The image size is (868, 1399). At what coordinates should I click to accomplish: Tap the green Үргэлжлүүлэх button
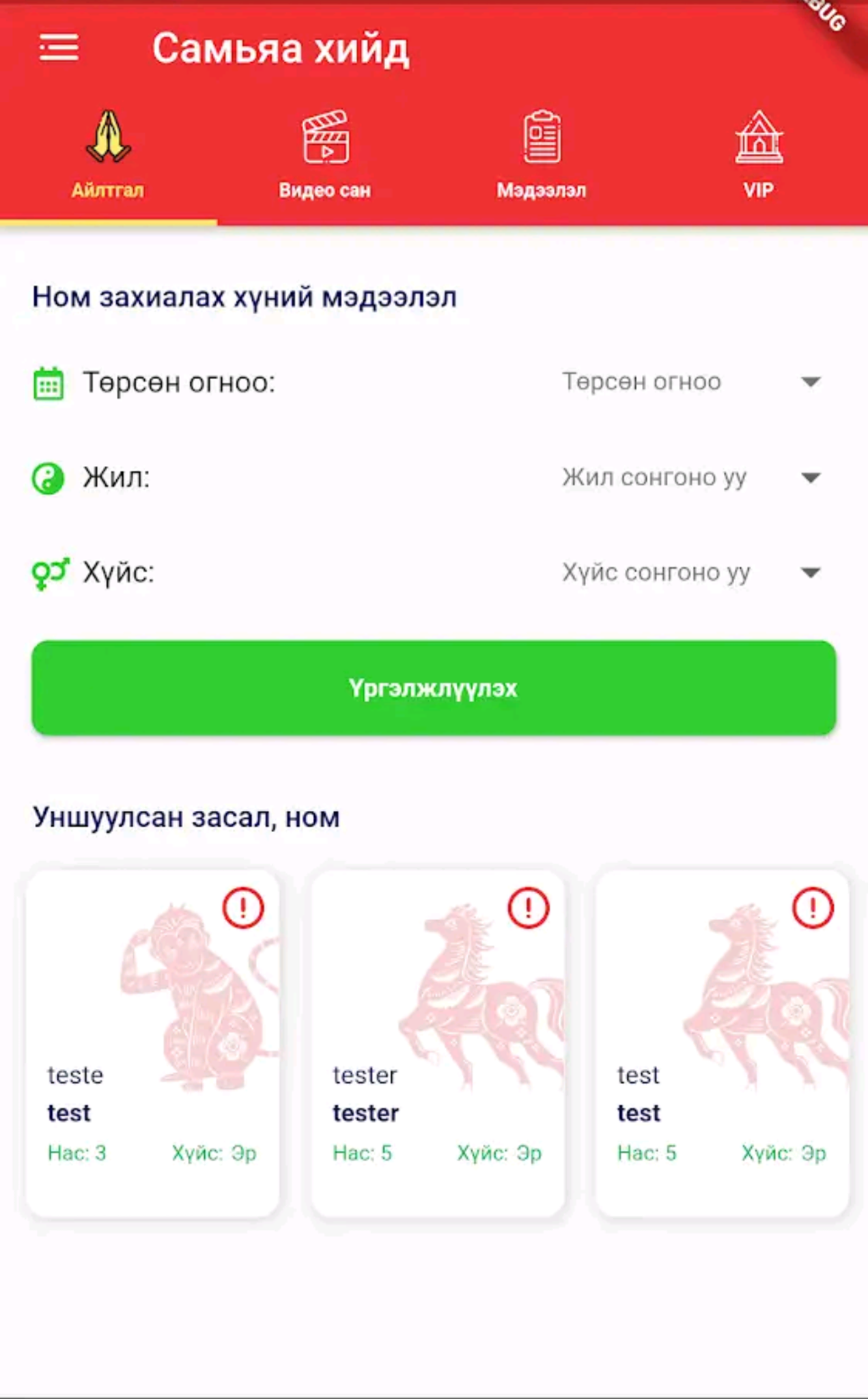434,688
